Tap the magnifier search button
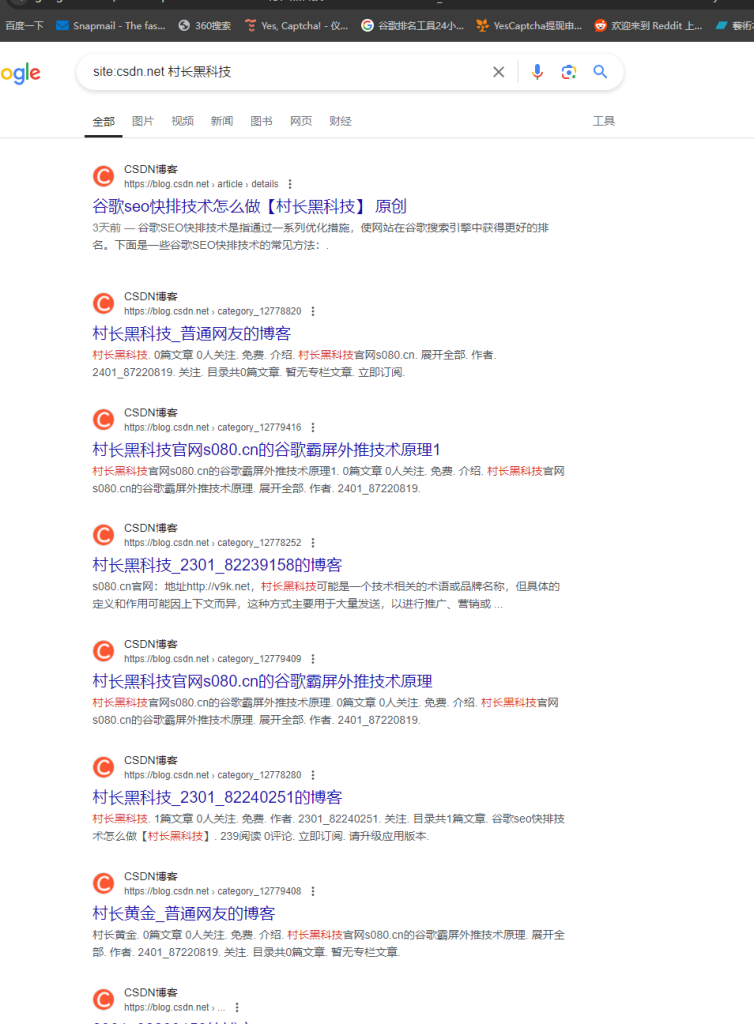The width and height of the screenshot is (754, 1024). pos(600,72)
